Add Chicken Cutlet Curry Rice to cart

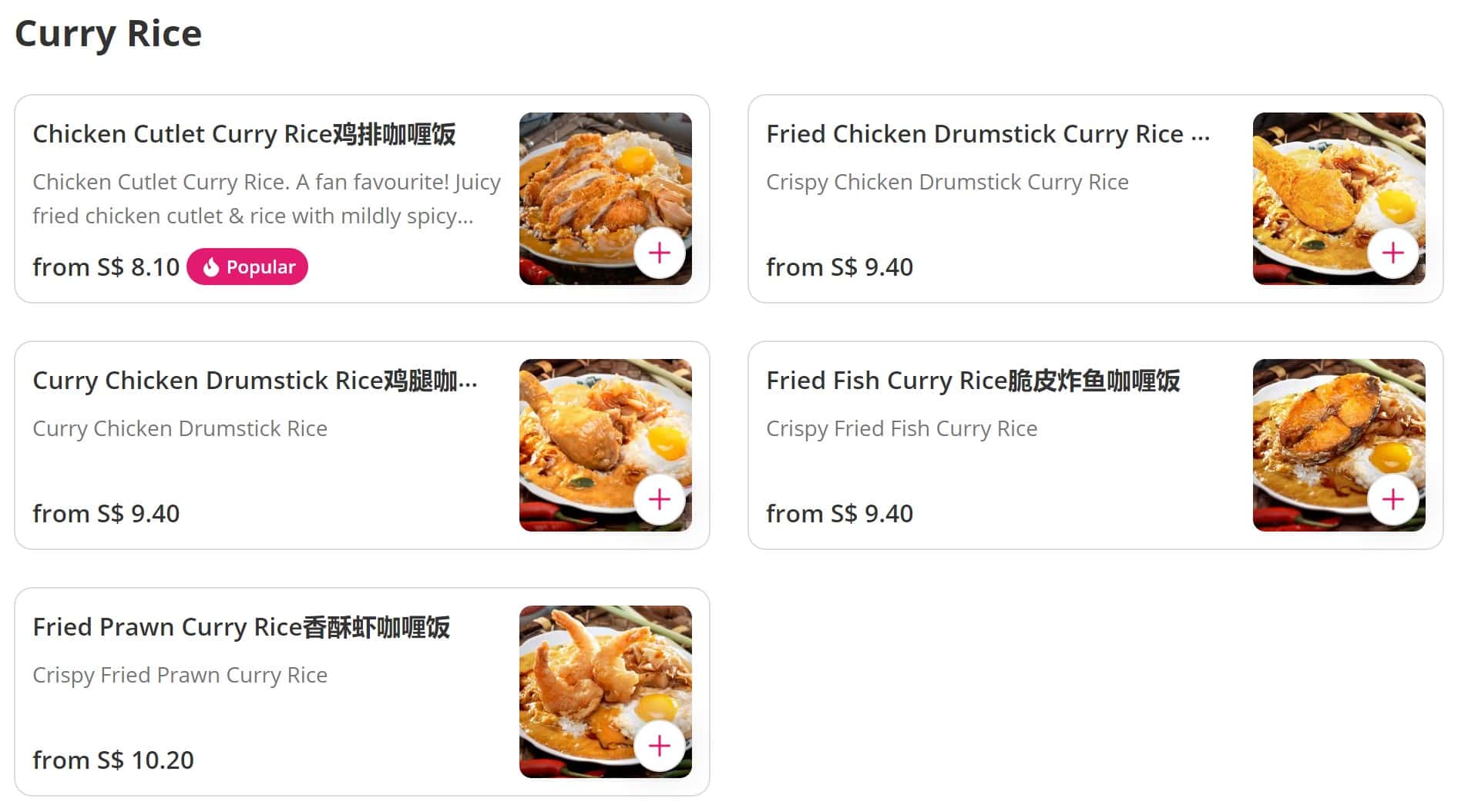coord(659,253)
